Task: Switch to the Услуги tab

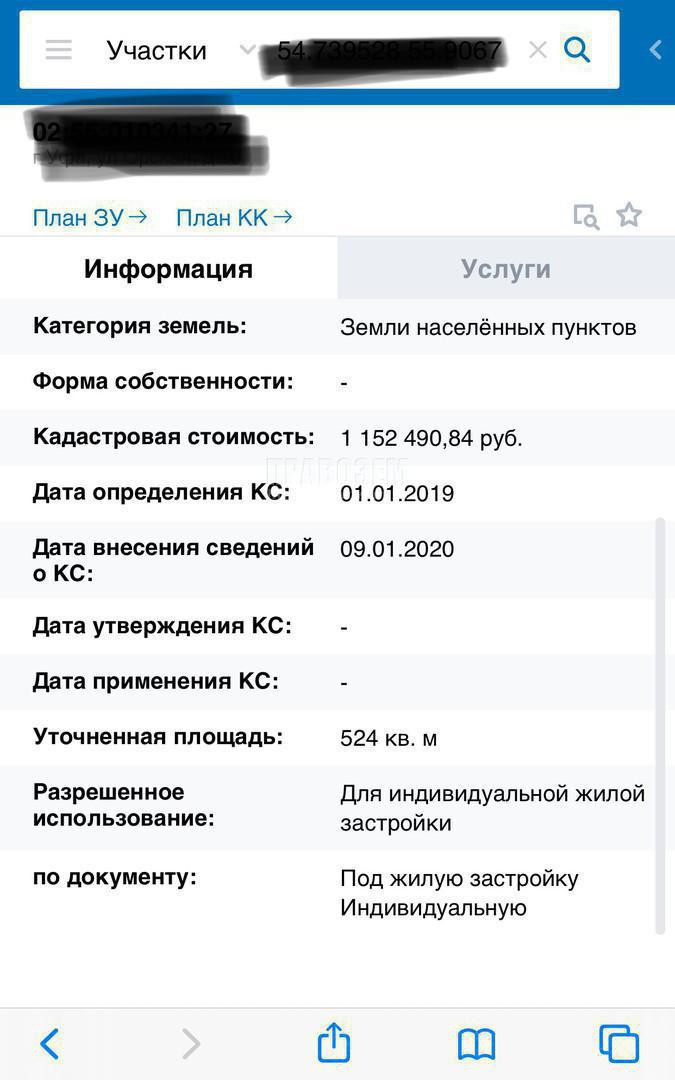Action: (506, 269)
